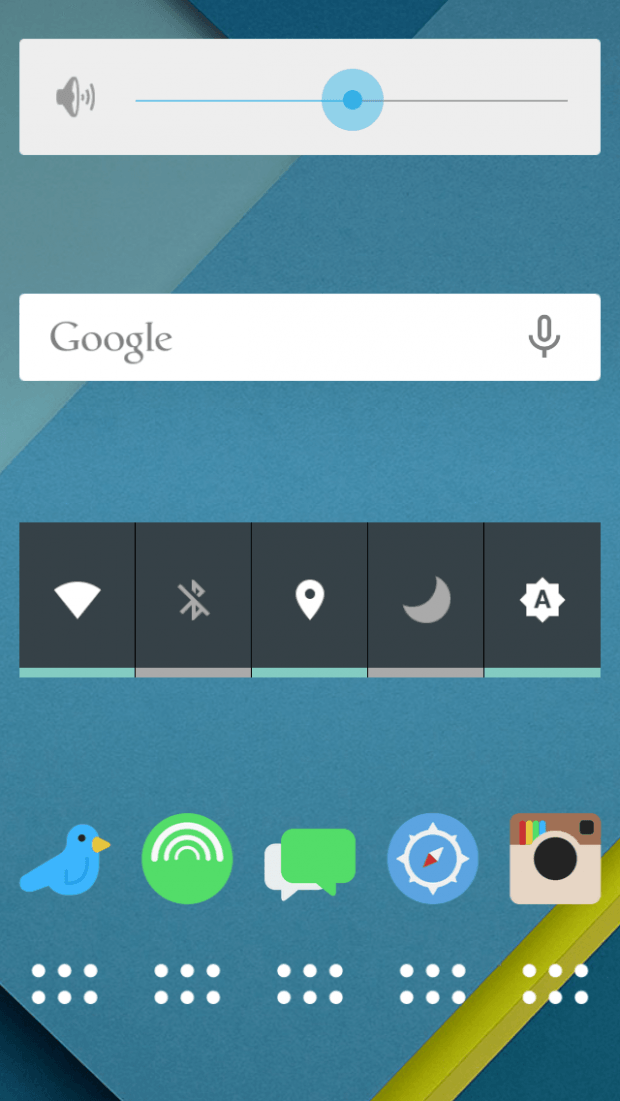Start voice search with the microphone
620x1101 pixels.
(x=544, y=336)
